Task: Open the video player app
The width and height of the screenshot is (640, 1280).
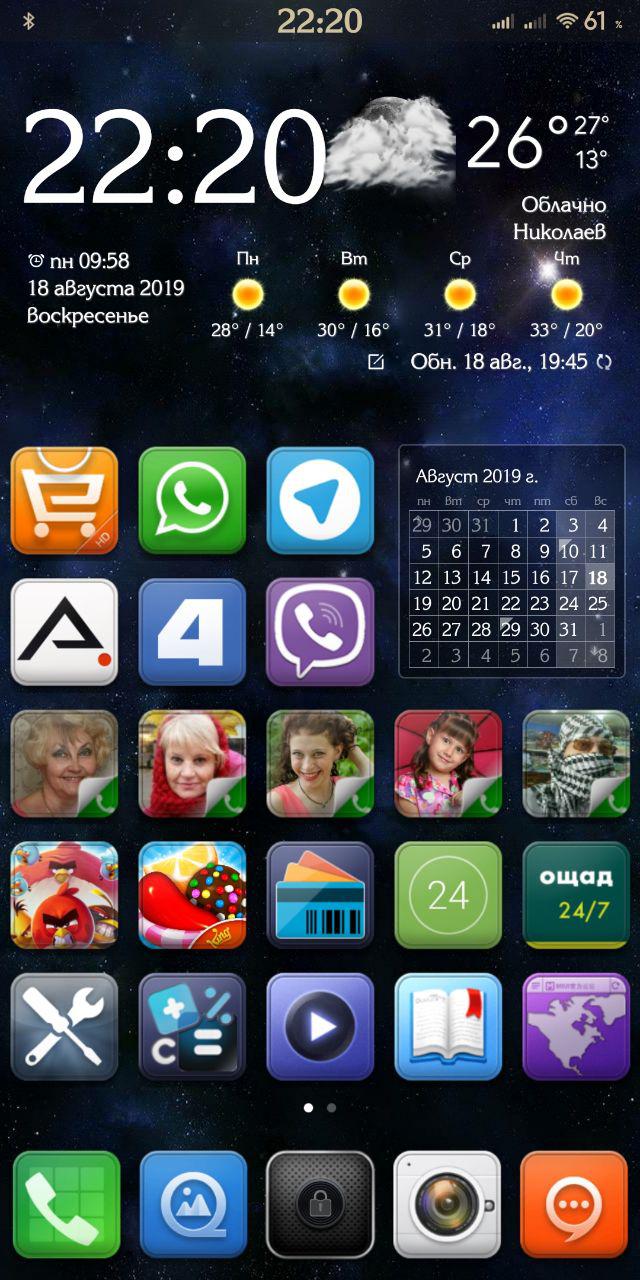Action: pos(320,1027)
